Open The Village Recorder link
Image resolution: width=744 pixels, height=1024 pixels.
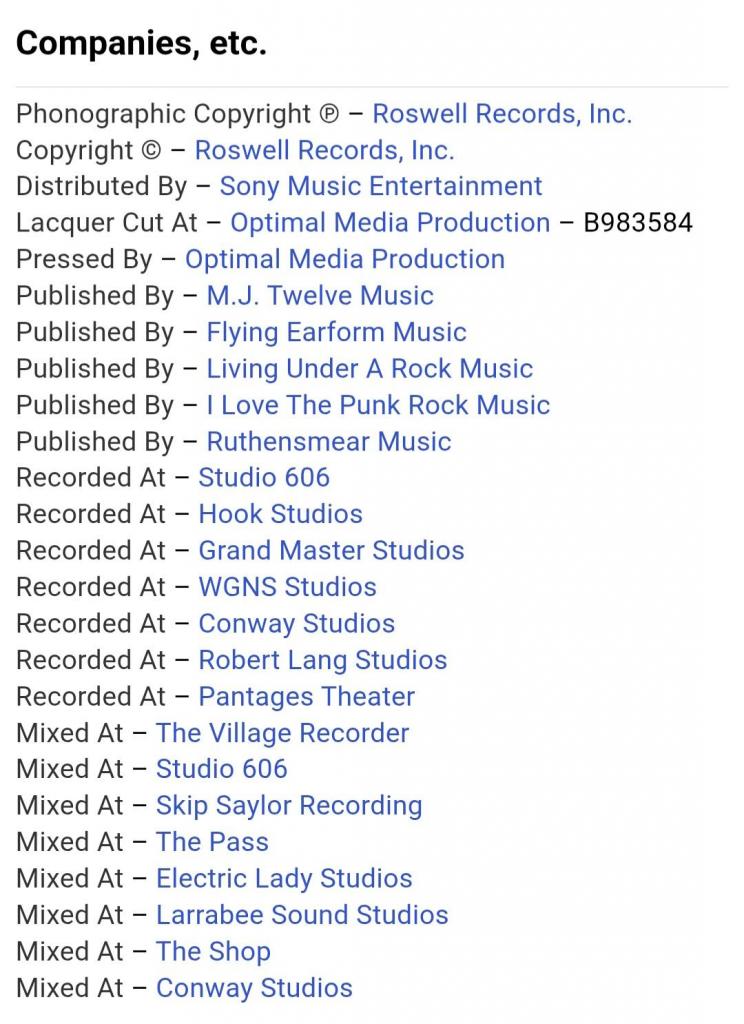(x=282, y=733)
